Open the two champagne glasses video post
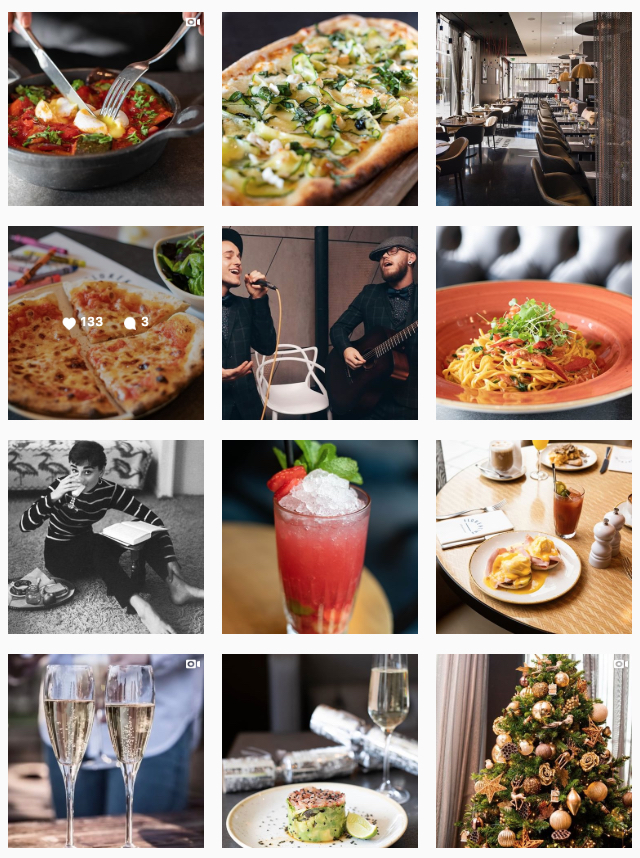This screenshot has width=640, height=858. [x=105, y=751]
